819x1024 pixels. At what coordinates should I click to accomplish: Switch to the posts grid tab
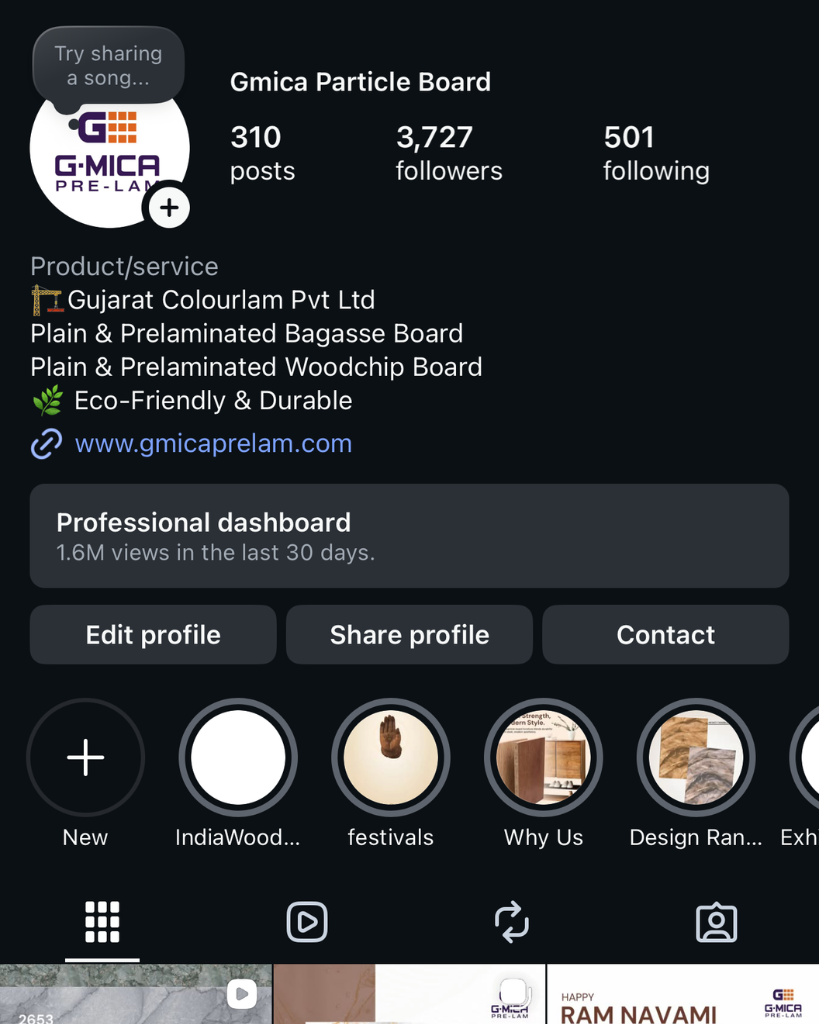pyautogui.click(x=102, y=922)
